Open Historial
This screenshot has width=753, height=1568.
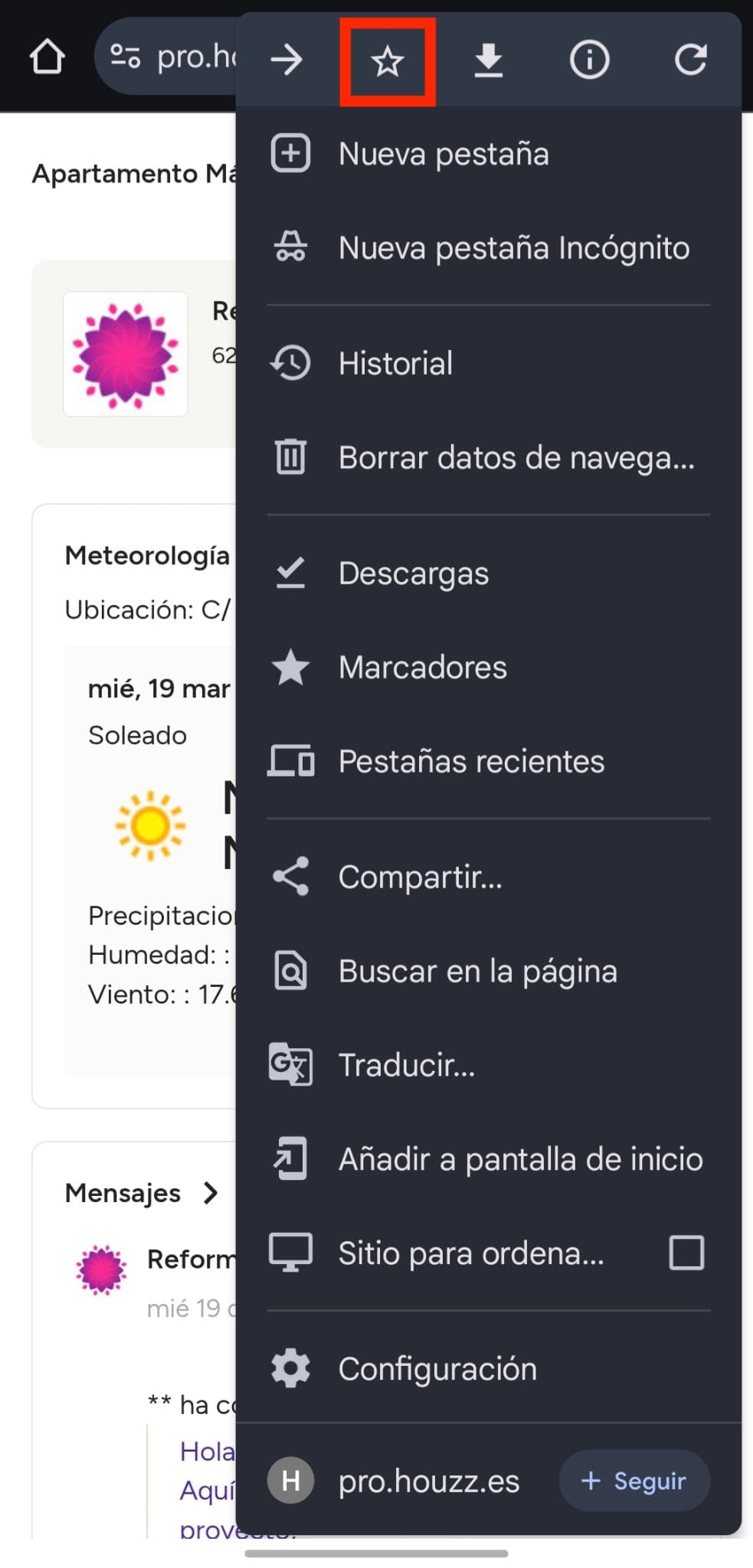[x=395, y=364]
